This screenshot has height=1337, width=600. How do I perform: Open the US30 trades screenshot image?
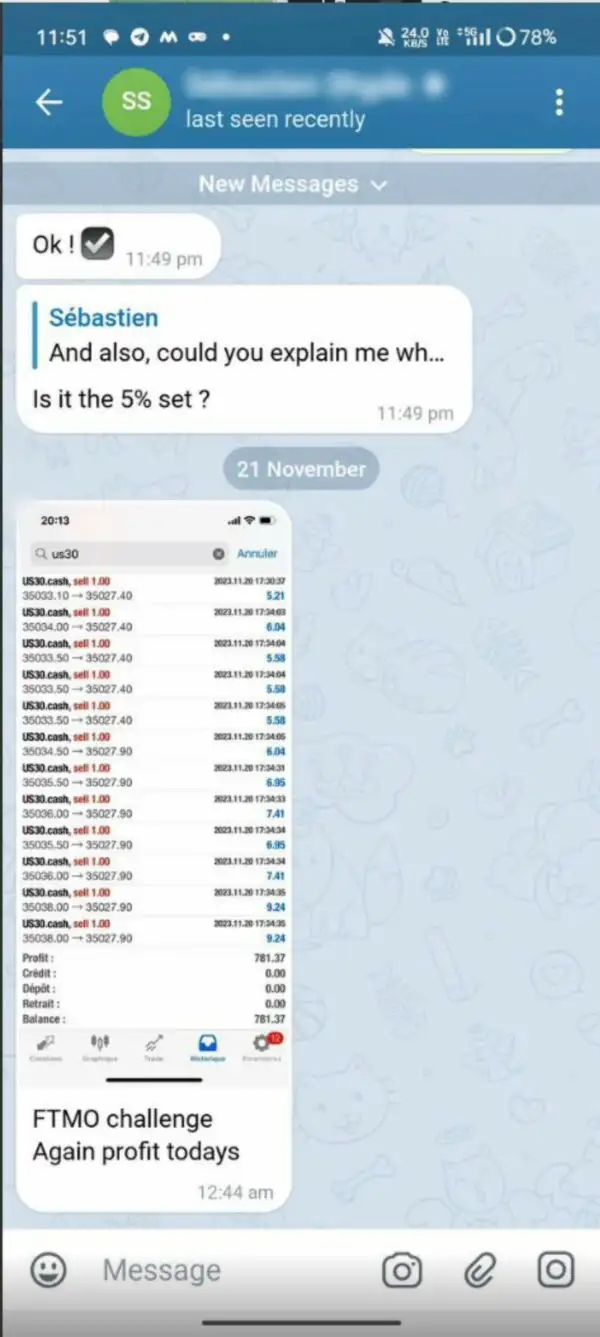click(154, 790)
